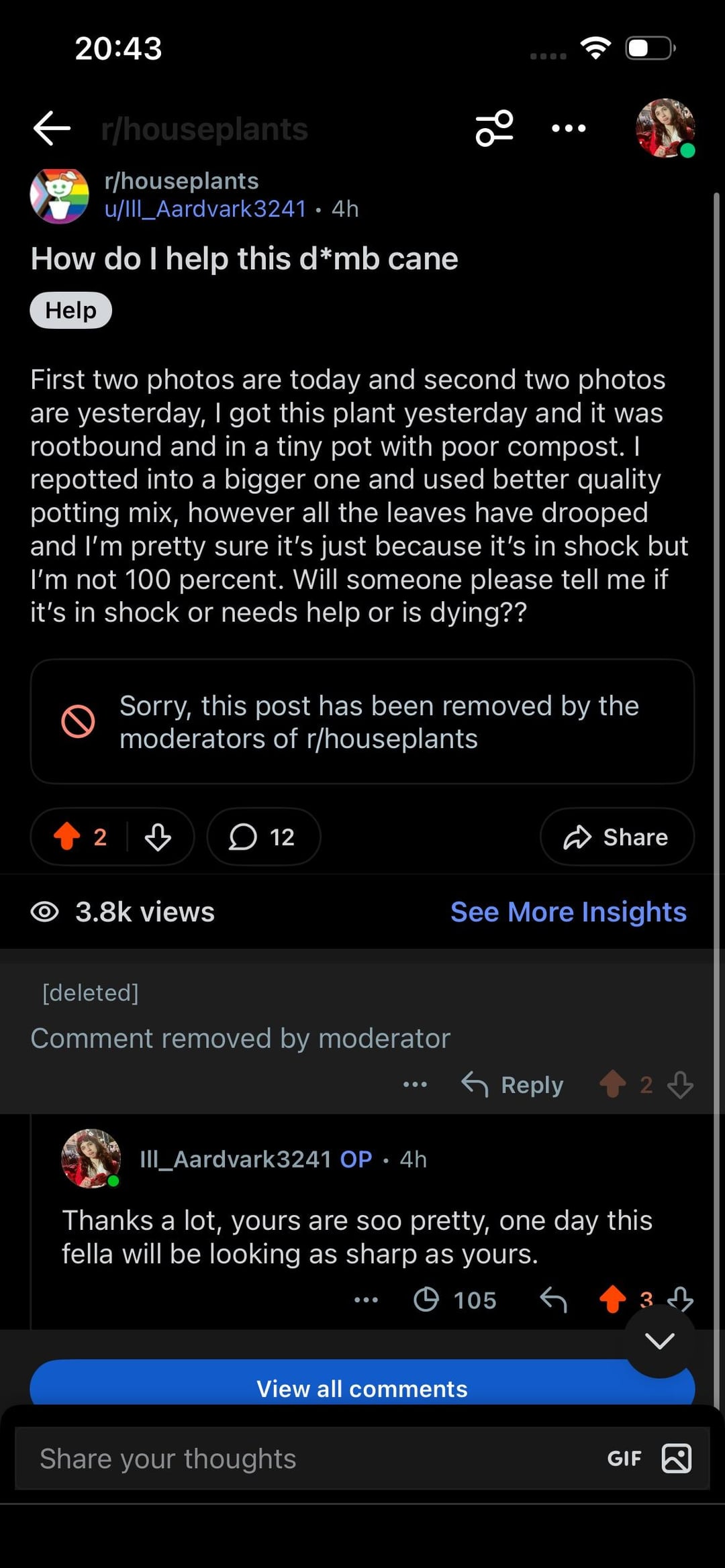Open the u/Ill_Aardvark3241 author profile link
The height and width of the screenshot is (1568, 725).
[x=205, y=209]
